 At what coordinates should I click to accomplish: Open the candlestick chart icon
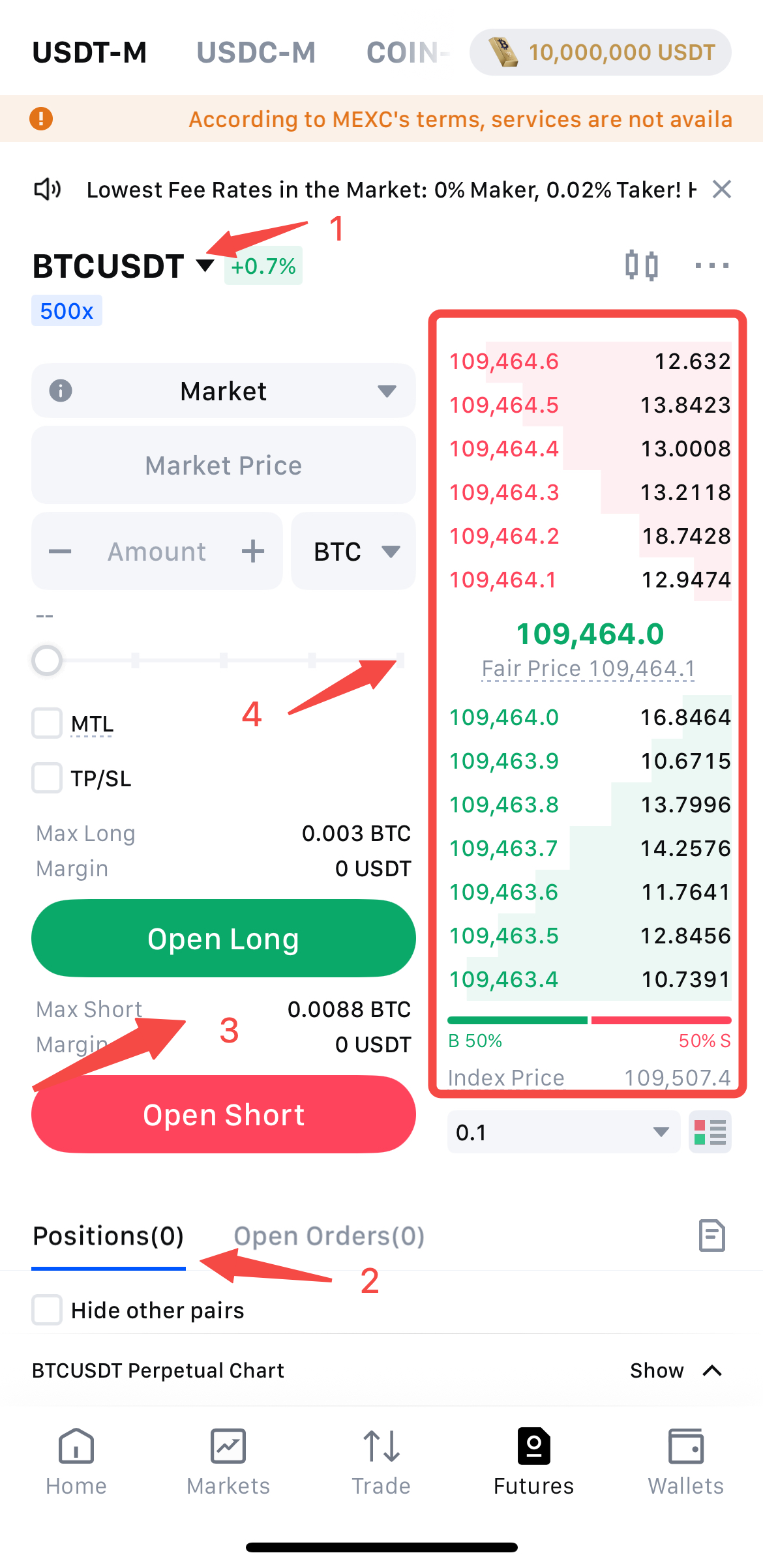(x=641, y=265)
